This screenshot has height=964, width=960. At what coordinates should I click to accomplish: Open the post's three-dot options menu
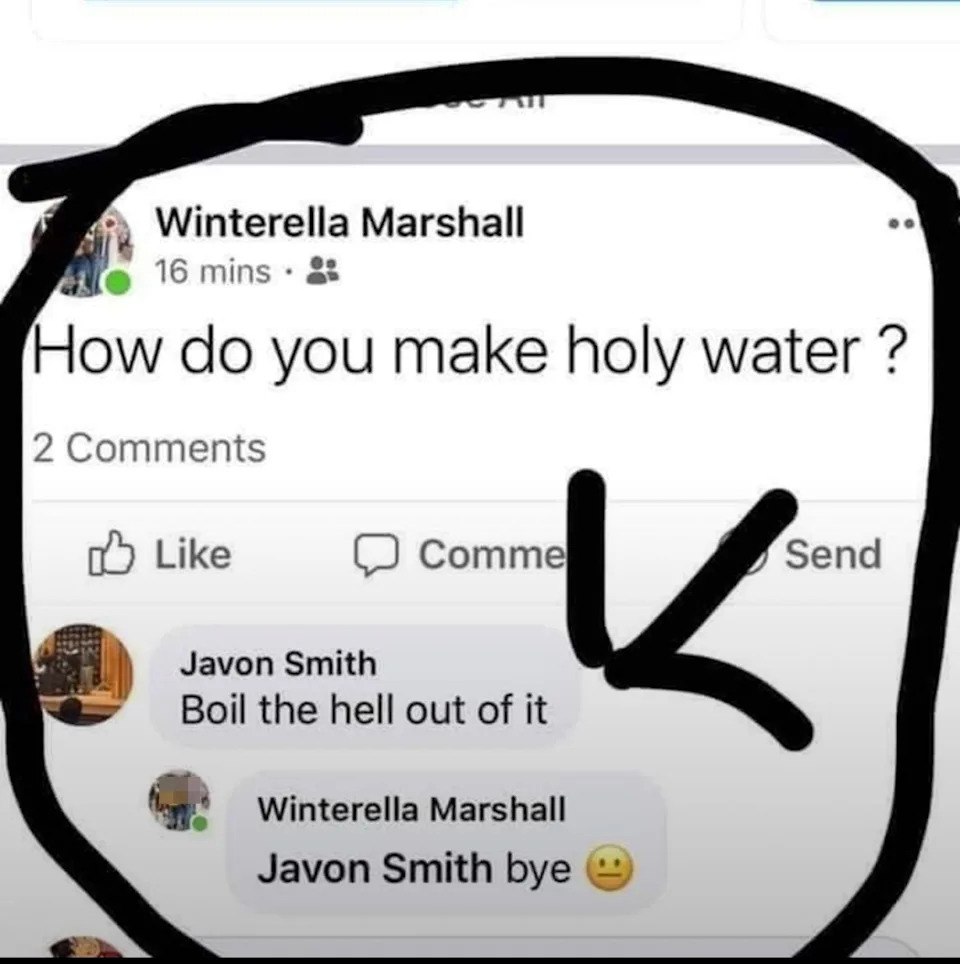click(x=900, y=225)
